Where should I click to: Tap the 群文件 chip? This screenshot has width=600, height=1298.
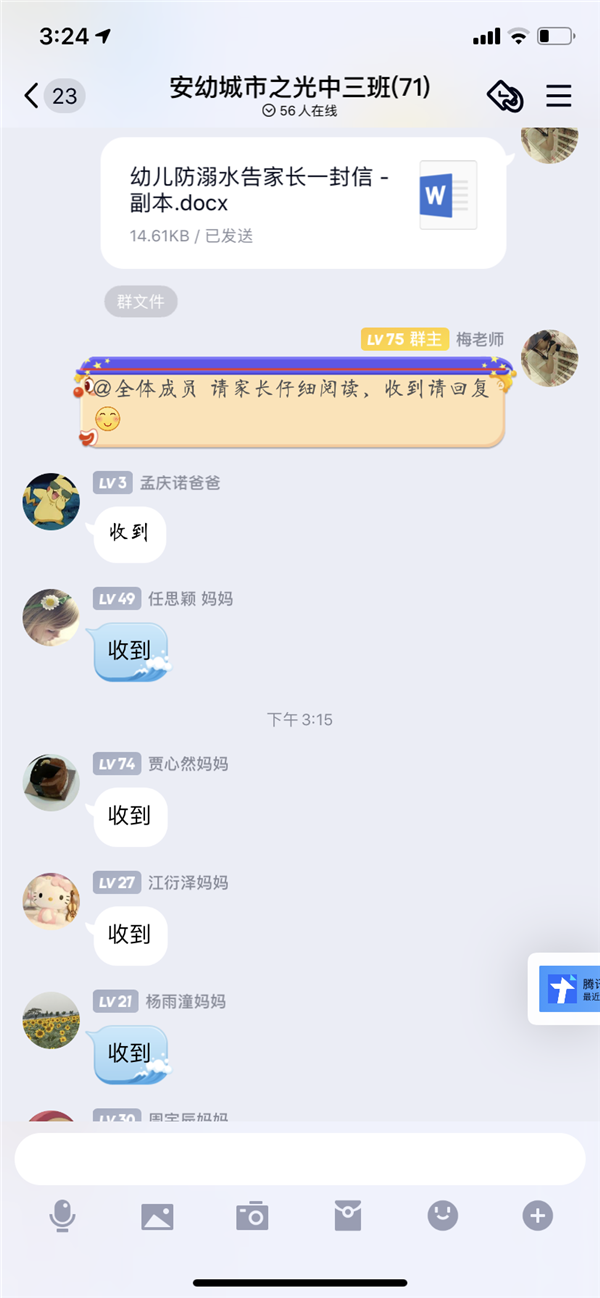pos(141,301)
